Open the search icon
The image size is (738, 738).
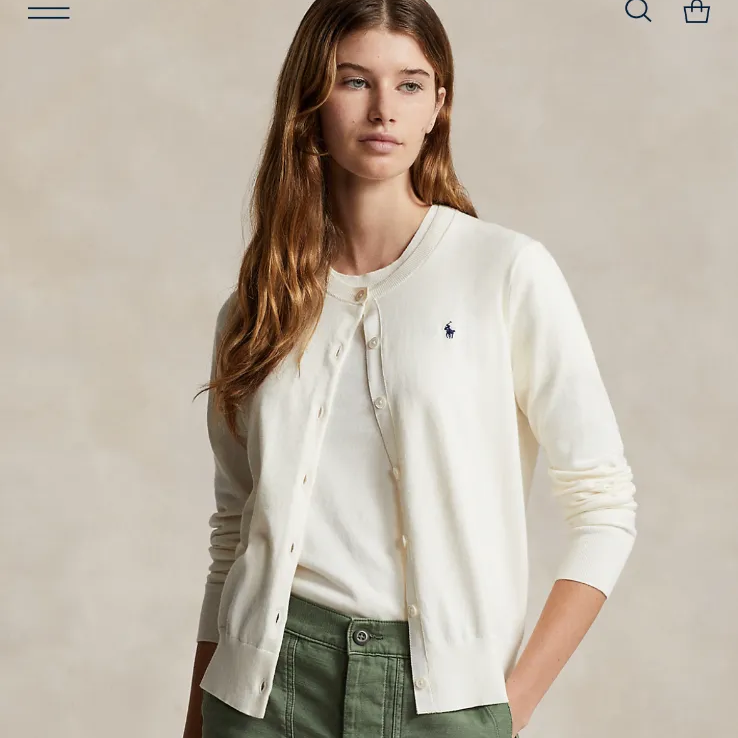pos(637,10)
